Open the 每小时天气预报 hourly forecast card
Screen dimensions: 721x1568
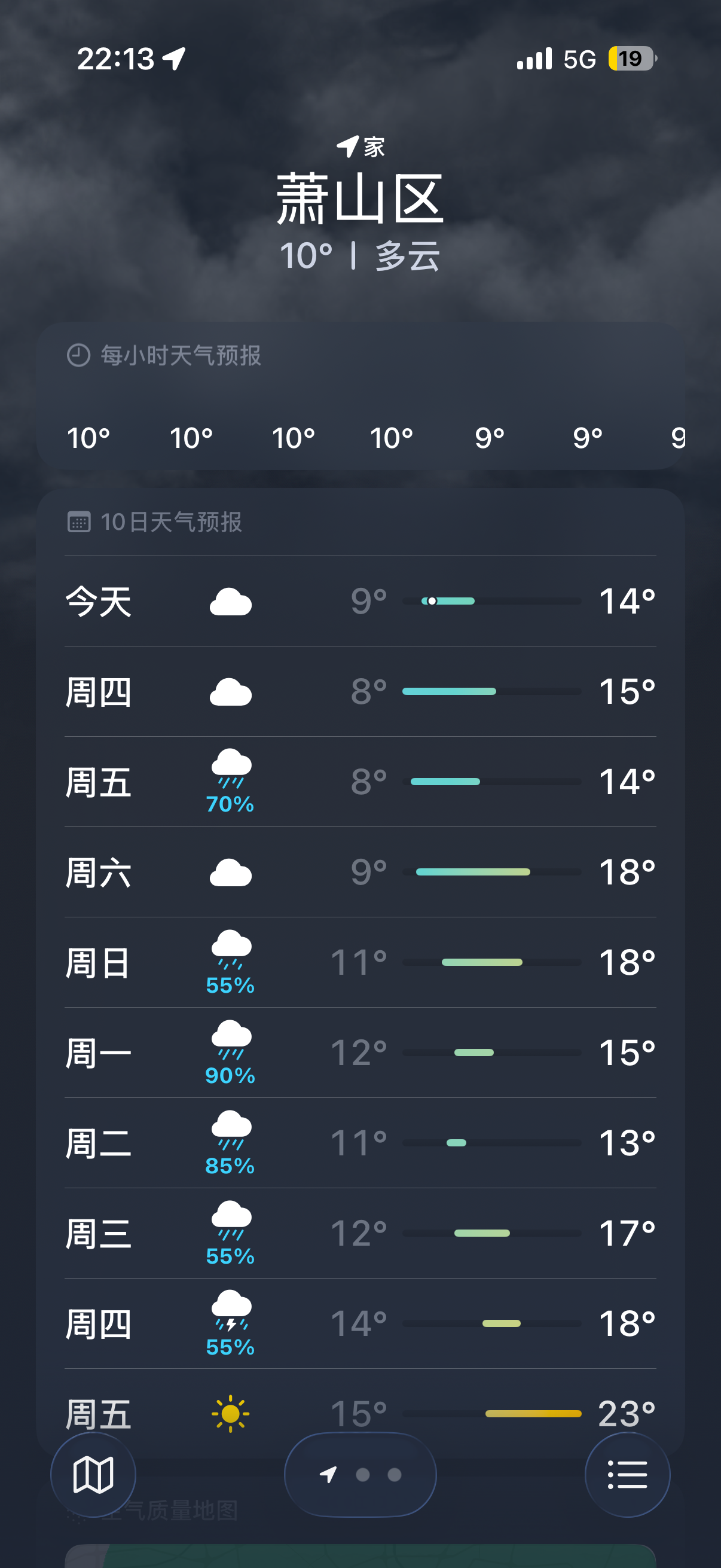360,396
